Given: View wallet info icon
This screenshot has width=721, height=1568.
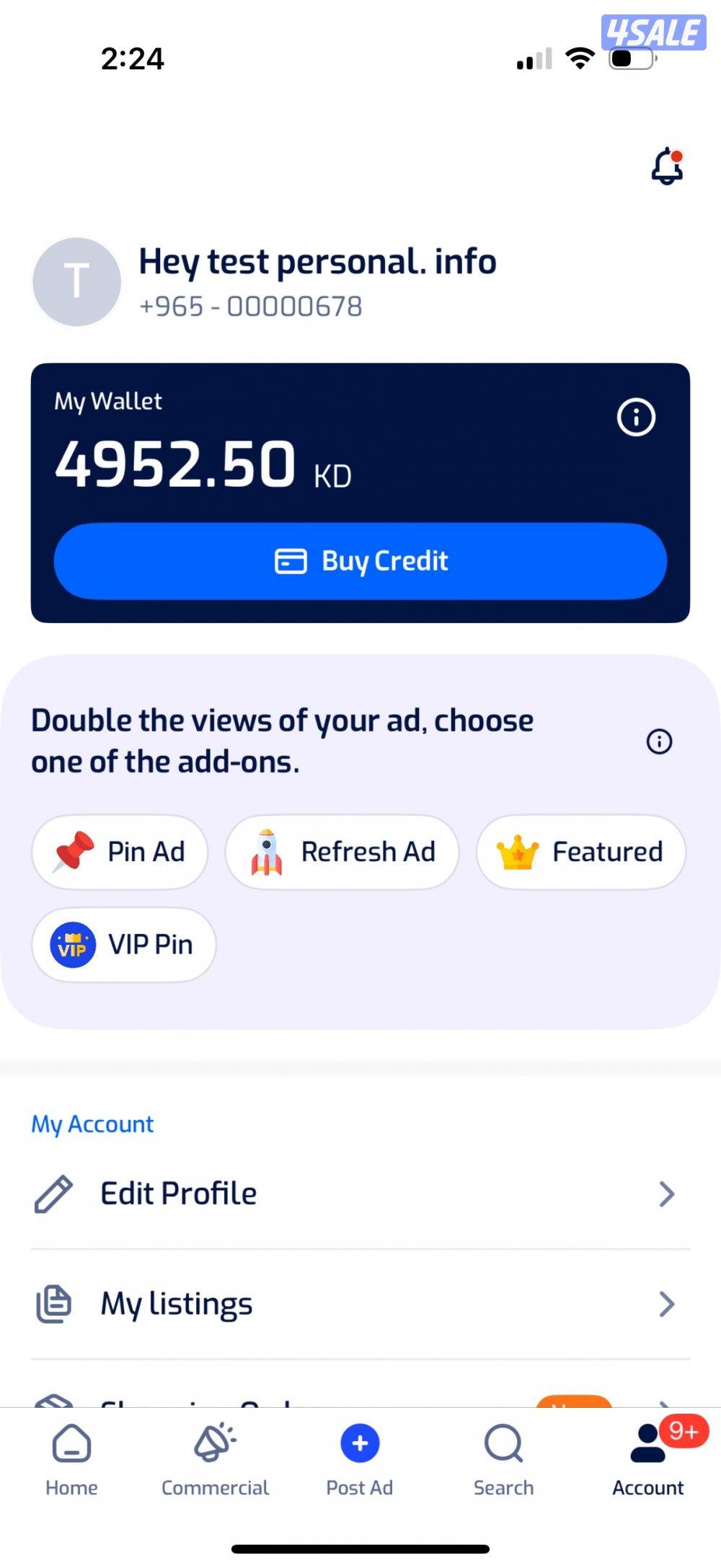Looking at the screenshot, I should coord(636,417).
